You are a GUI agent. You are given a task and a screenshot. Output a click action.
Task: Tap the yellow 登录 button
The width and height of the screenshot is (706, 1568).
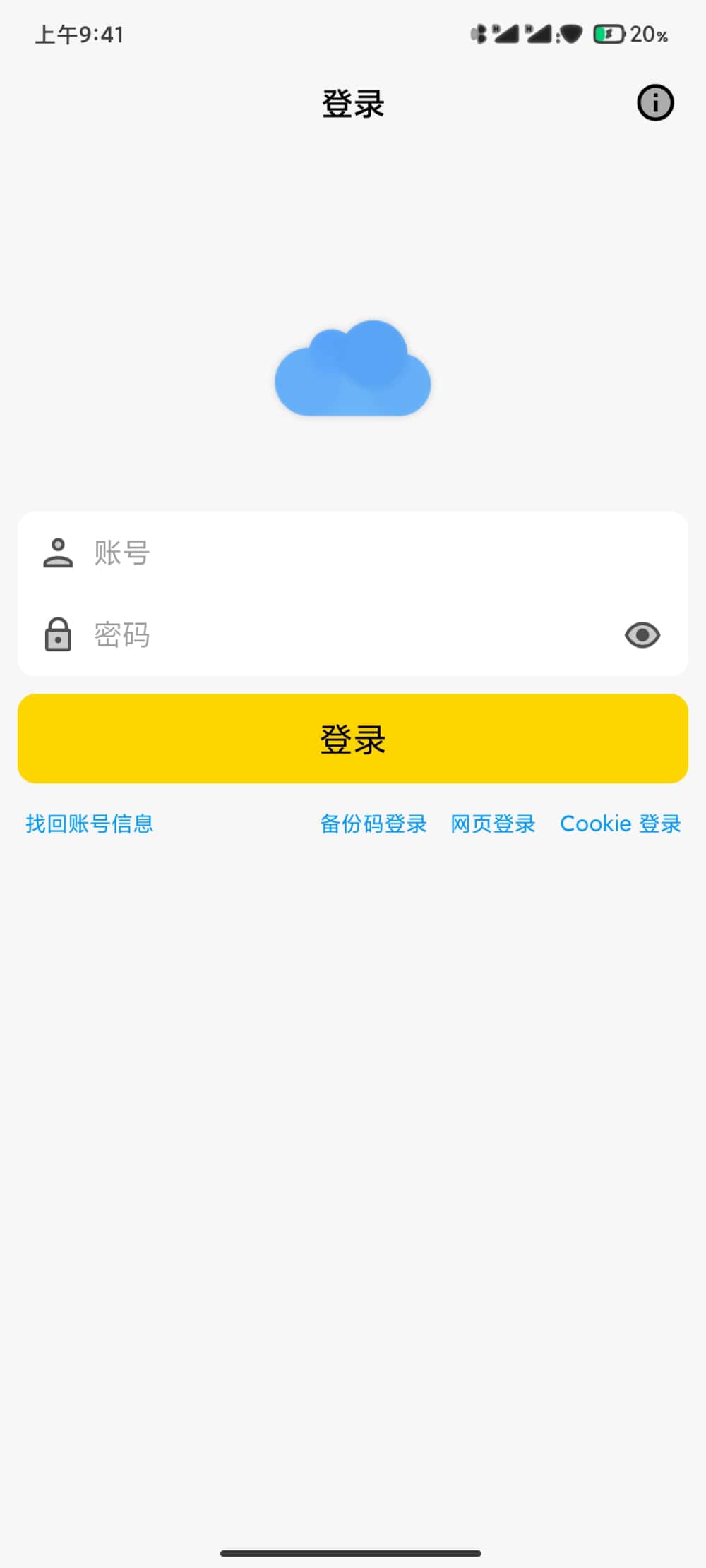point(353,739)
